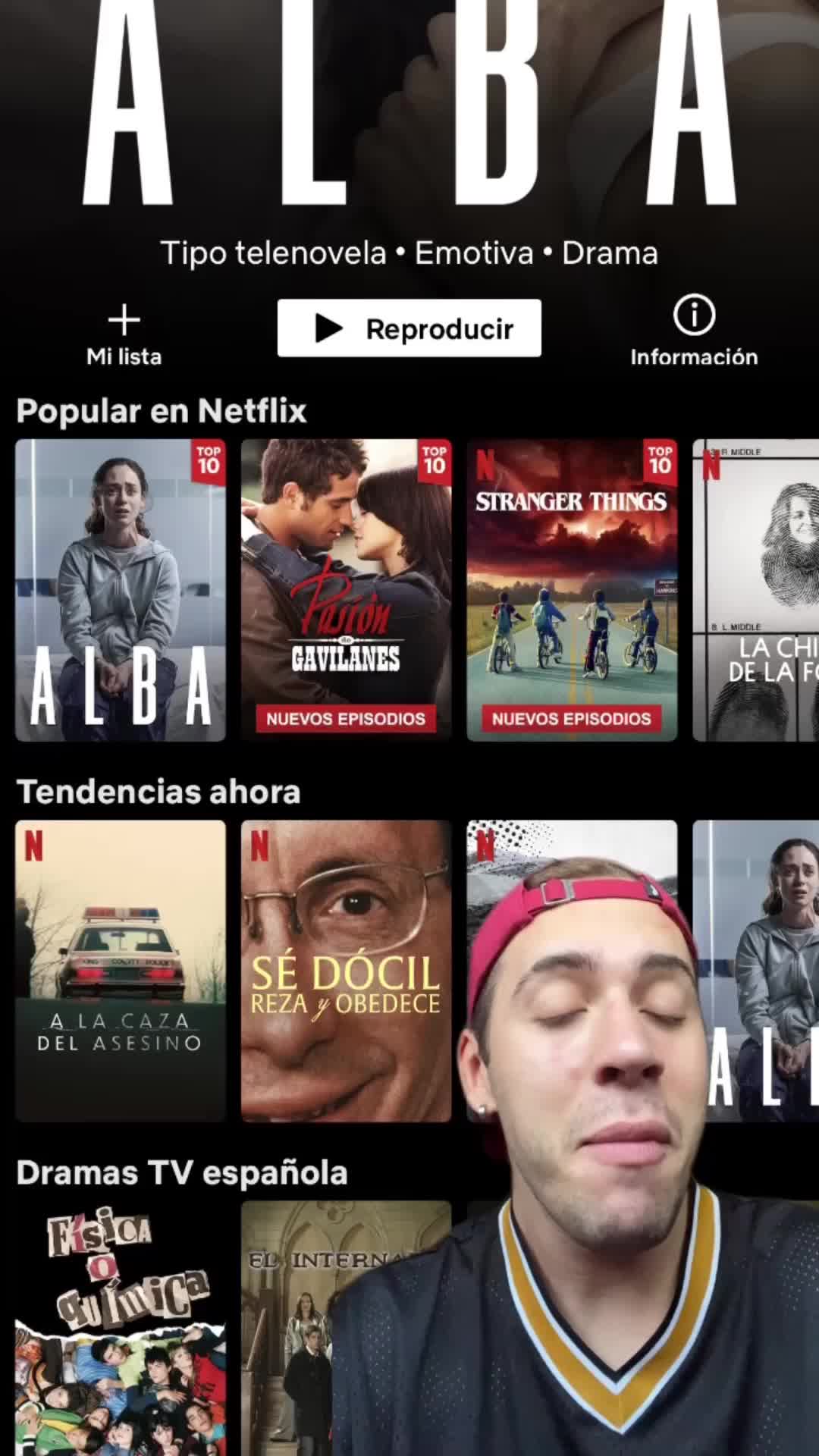Select A la caza del asesino
The image size is (819, 1456).
121,971
